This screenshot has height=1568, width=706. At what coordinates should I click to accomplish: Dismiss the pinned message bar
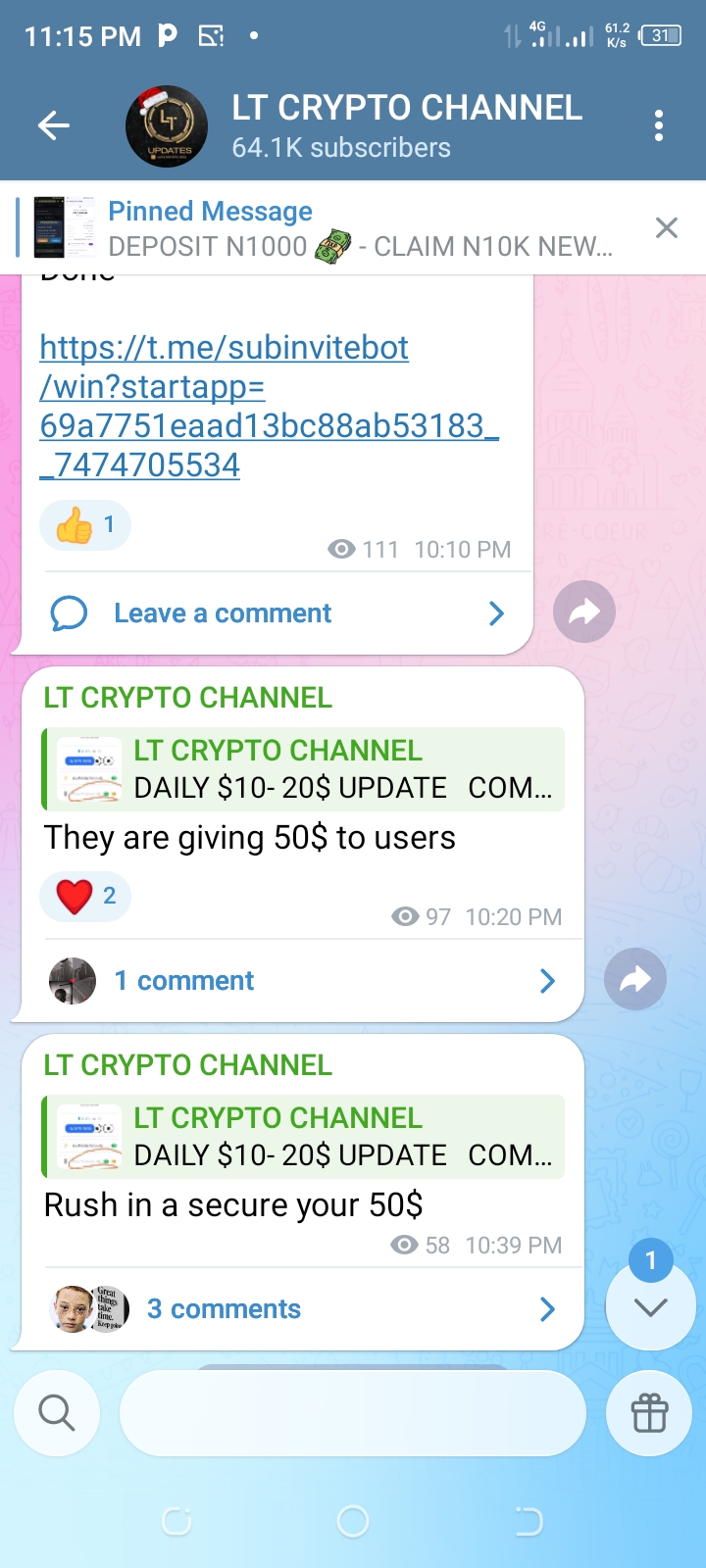click(x=667, y=228)
